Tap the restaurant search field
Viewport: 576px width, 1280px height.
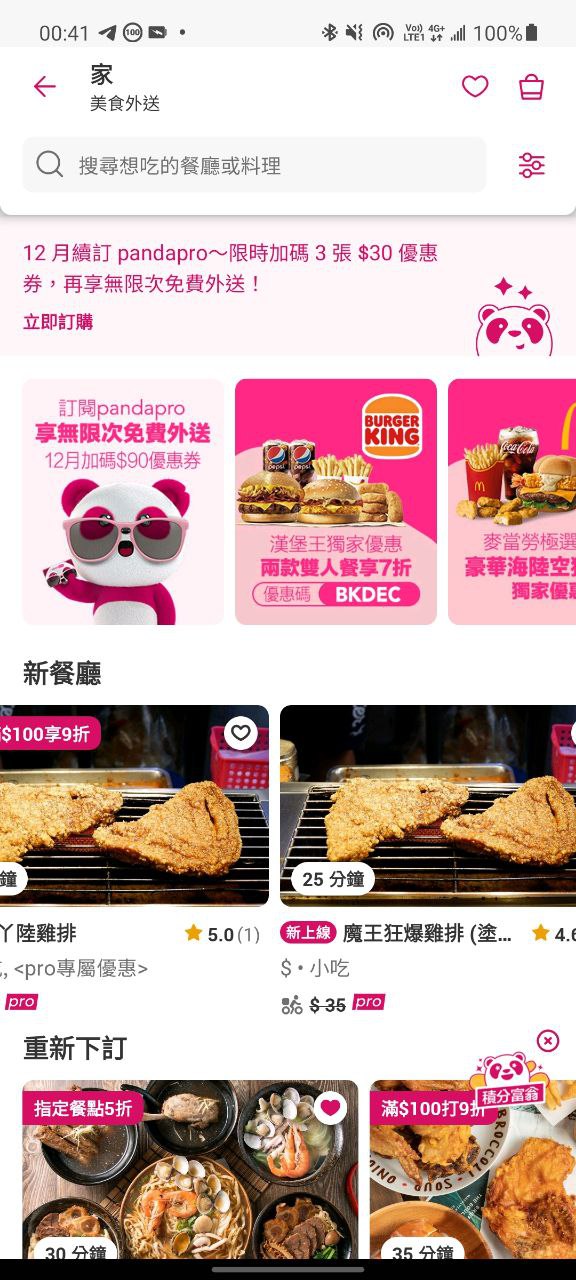(254, 165)
